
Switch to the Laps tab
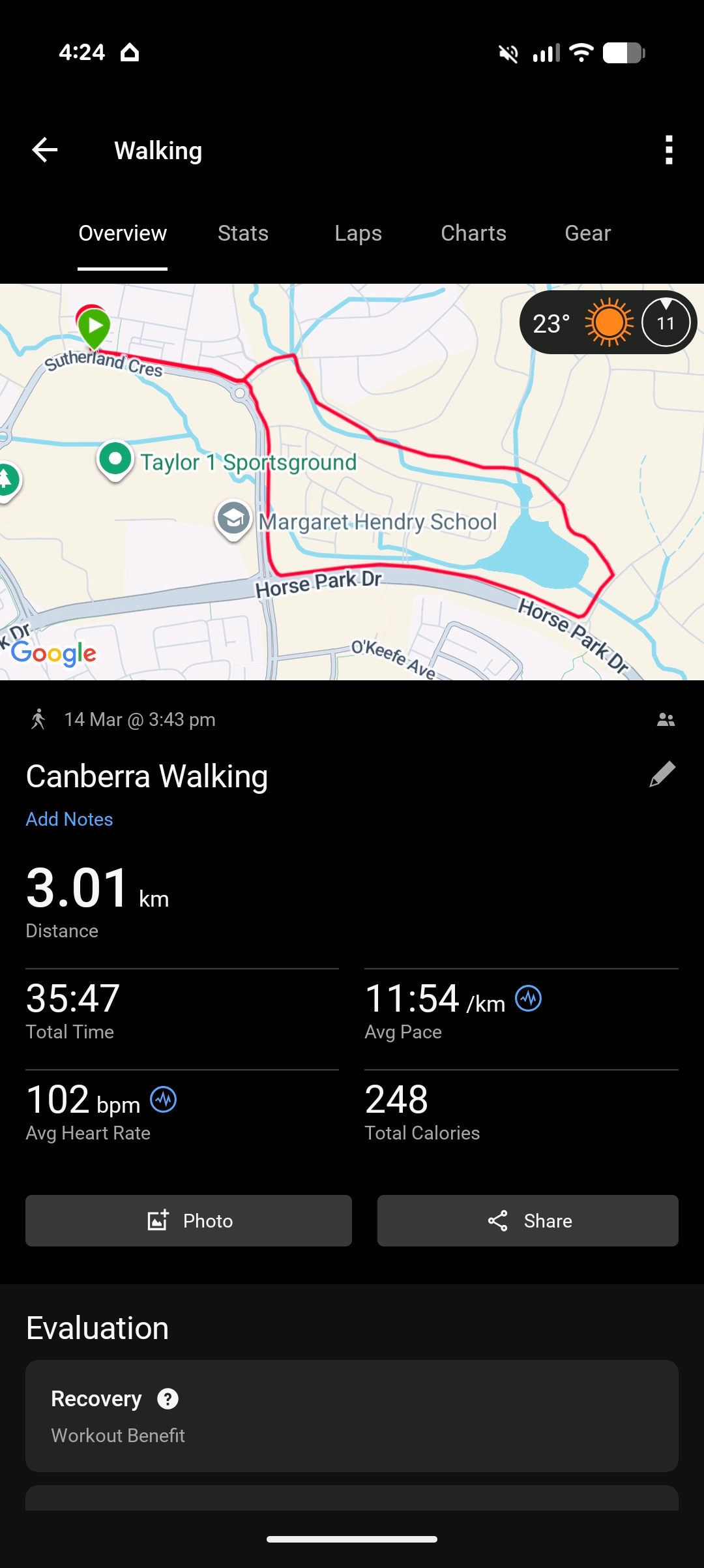click(x=358, y=234)
